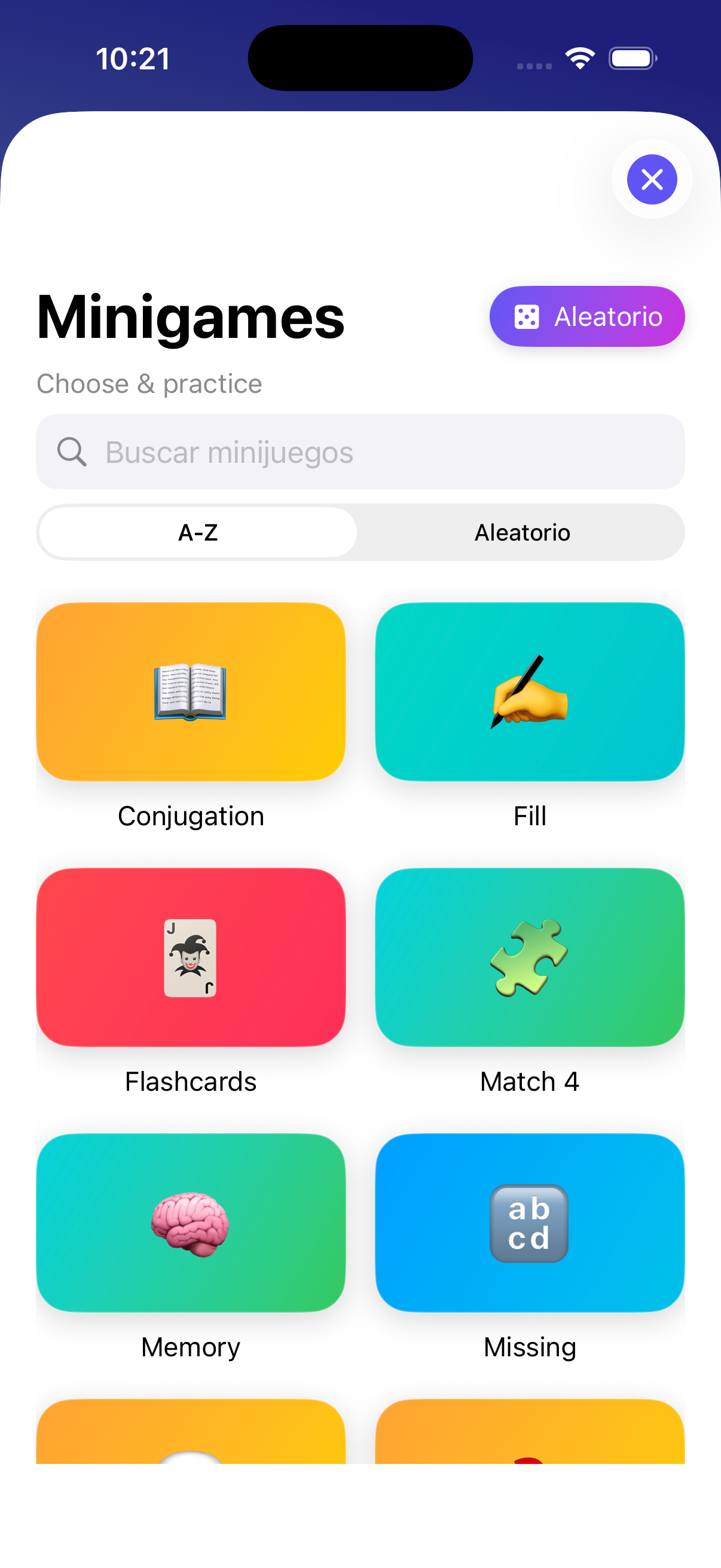Focus the Buscar minijuegos search field

point(360,452)
